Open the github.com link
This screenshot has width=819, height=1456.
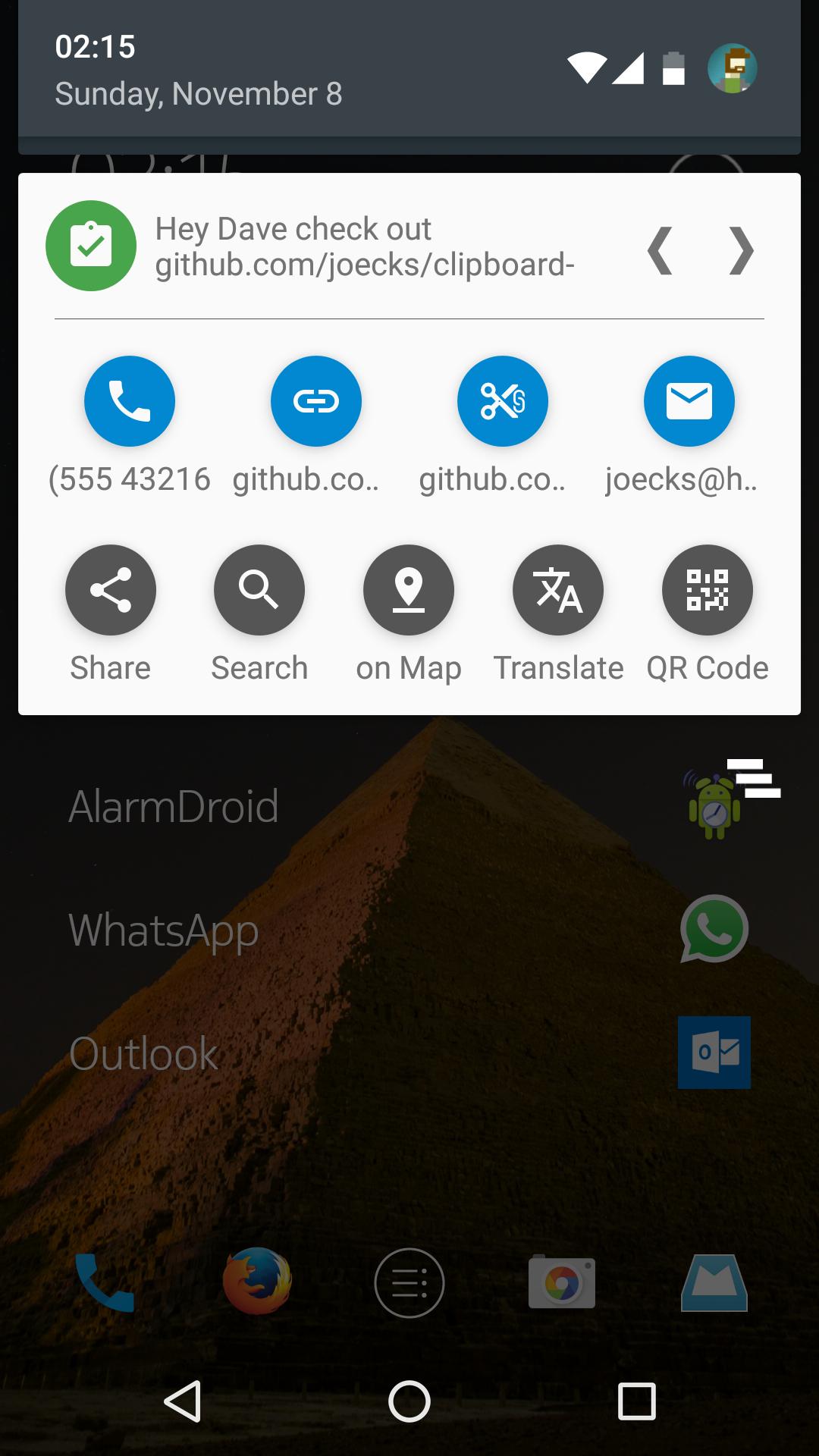click(316, 401)
